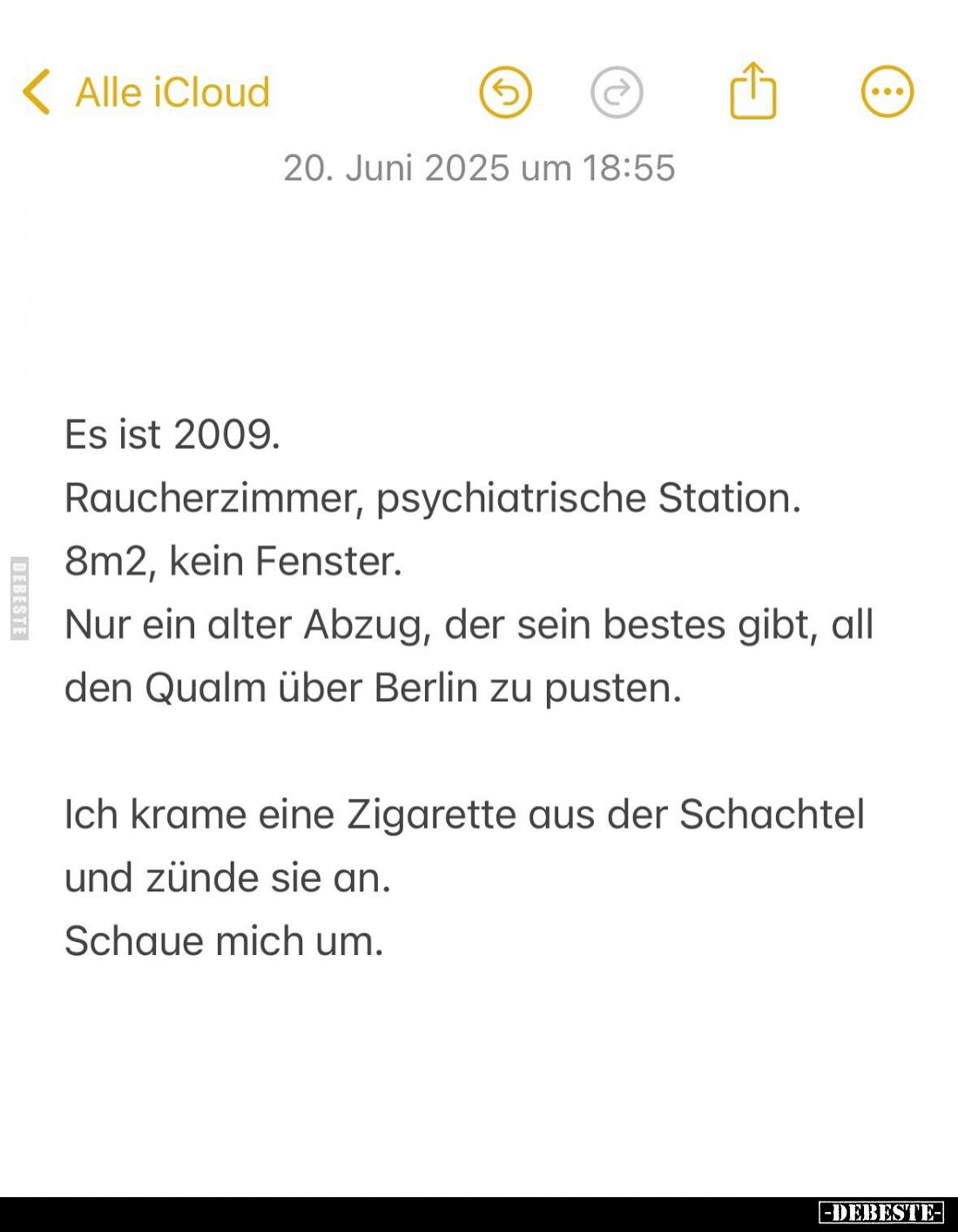Open the more options menu
The width and height of the screenshot is (958, 1232).
pyautogui.click(x=887, y=92)
